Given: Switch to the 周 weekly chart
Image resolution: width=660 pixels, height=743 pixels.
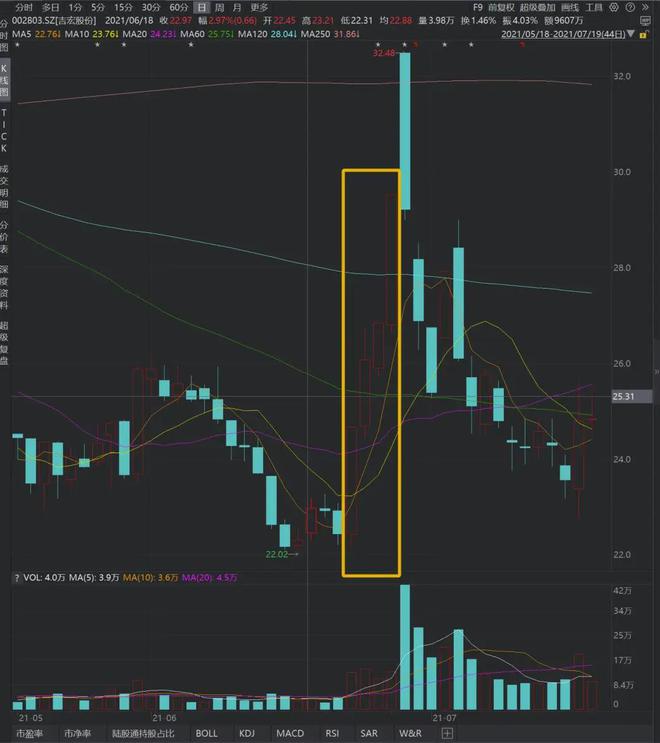Looking at the screenshot, I should pyautogui.click(x=219, y=7).
